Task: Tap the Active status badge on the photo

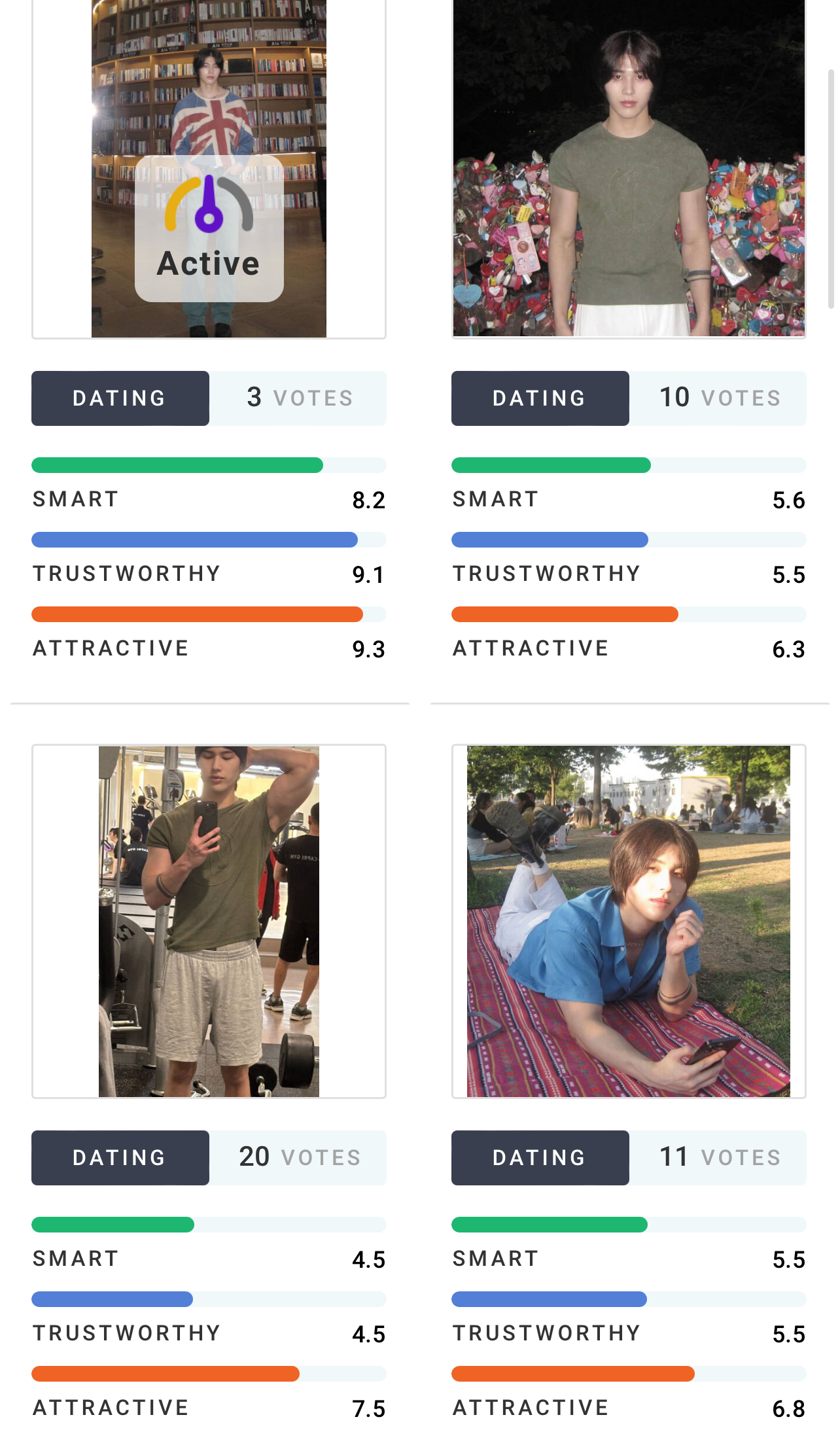Action: [x=209, y=229]
